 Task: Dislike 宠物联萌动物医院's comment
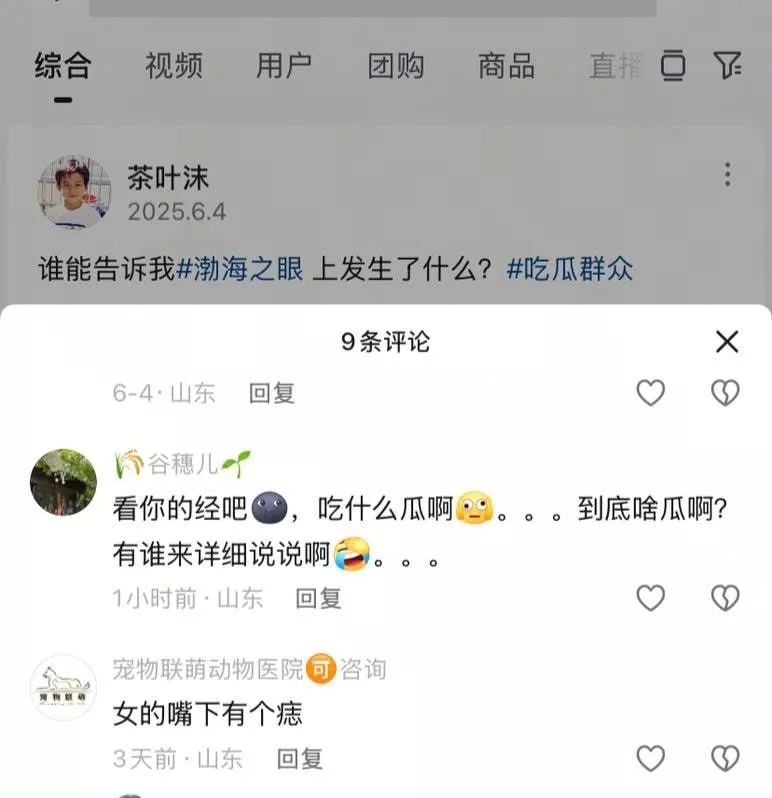coord(725,758)
